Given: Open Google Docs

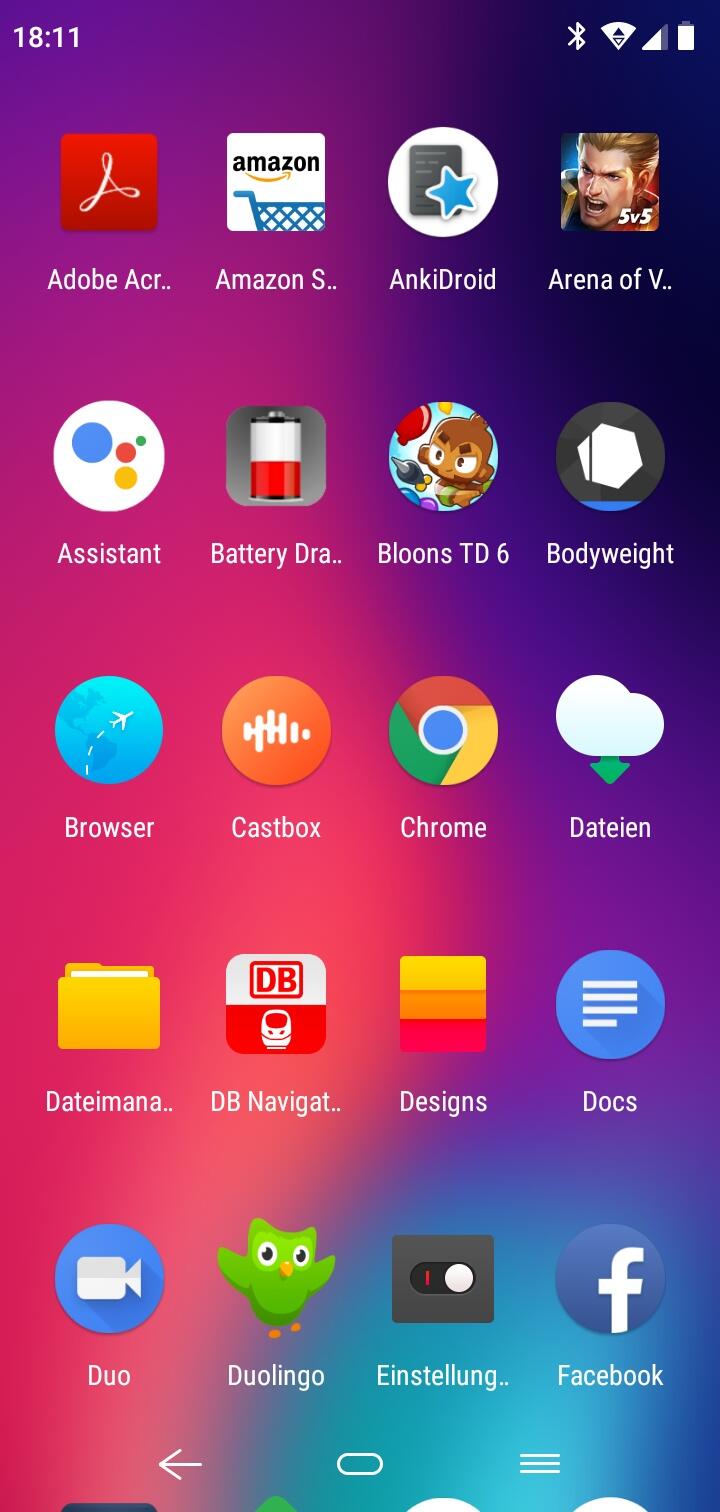Looking at the screenshot, I should (x=610, y=1005).
